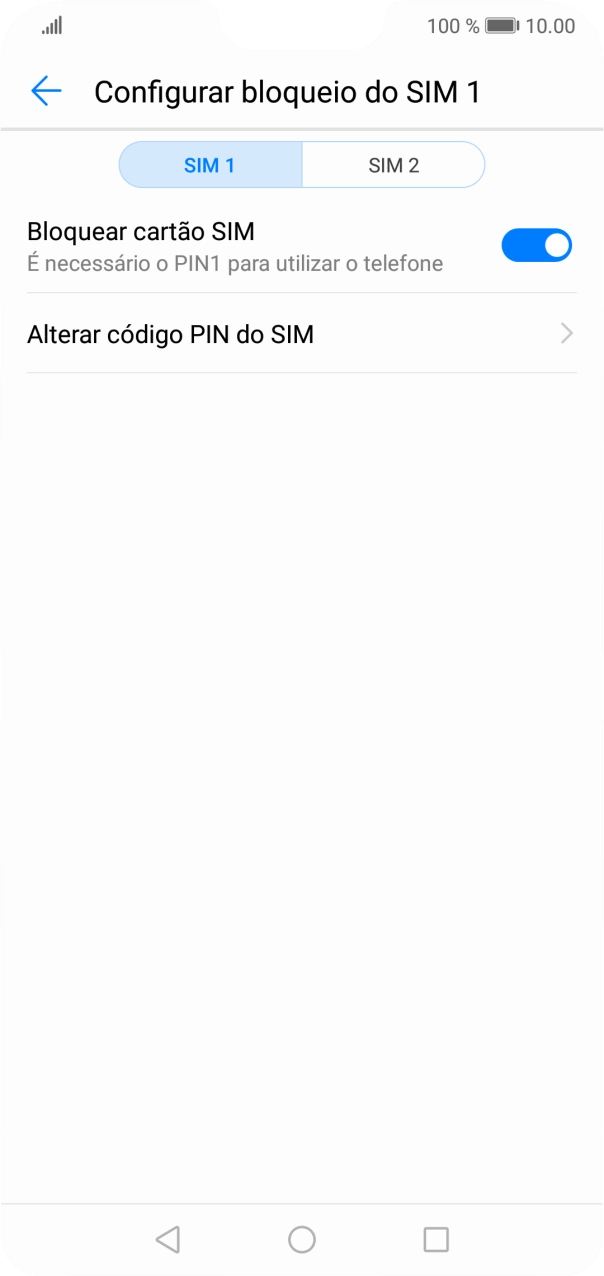Disable the Bloquear cartão SIM switch
The height and width of the screenshot is (1276, 604).
[x=536, y=245]
